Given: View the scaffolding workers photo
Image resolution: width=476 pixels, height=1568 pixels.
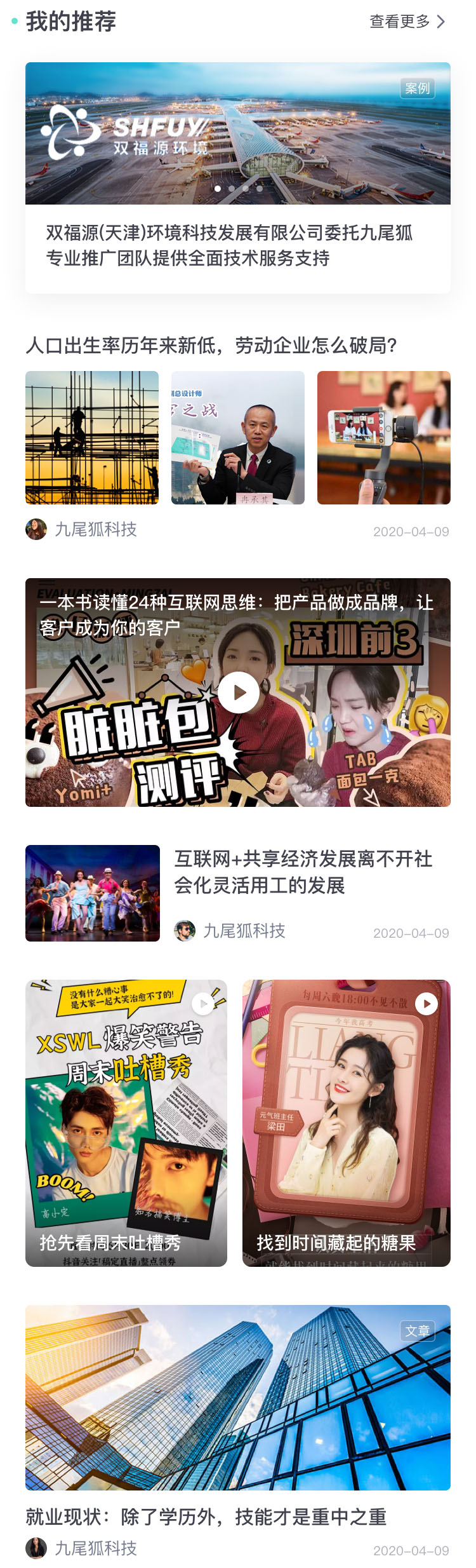Looking at the screenshot, I should [x=92, y=438].
